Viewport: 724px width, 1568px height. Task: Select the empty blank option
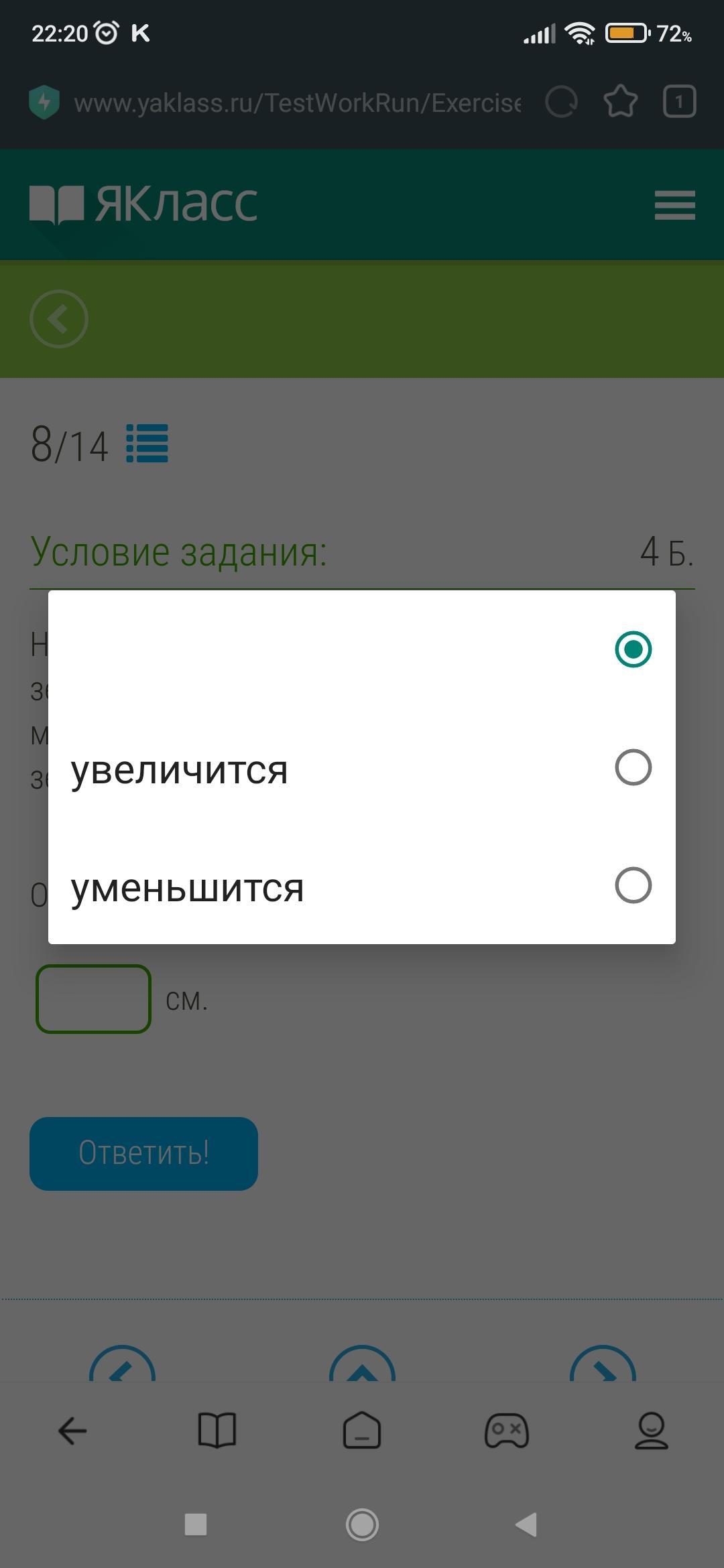point(362,649)
